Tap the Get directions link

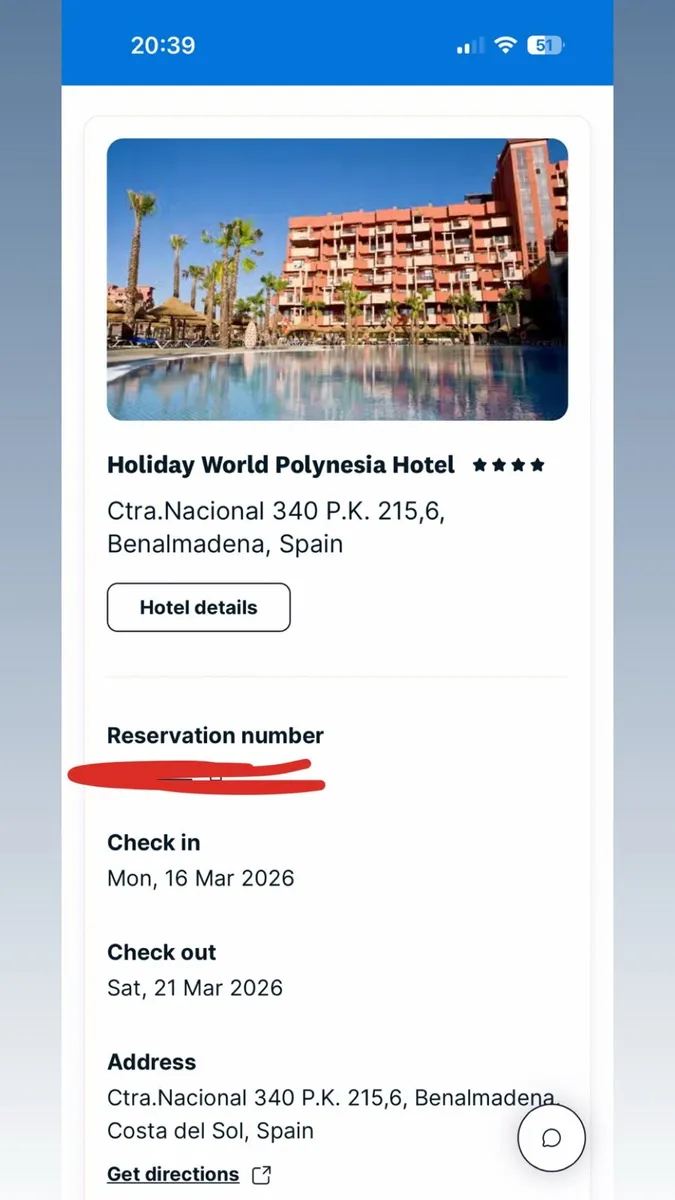click(x=174, y=1174)
